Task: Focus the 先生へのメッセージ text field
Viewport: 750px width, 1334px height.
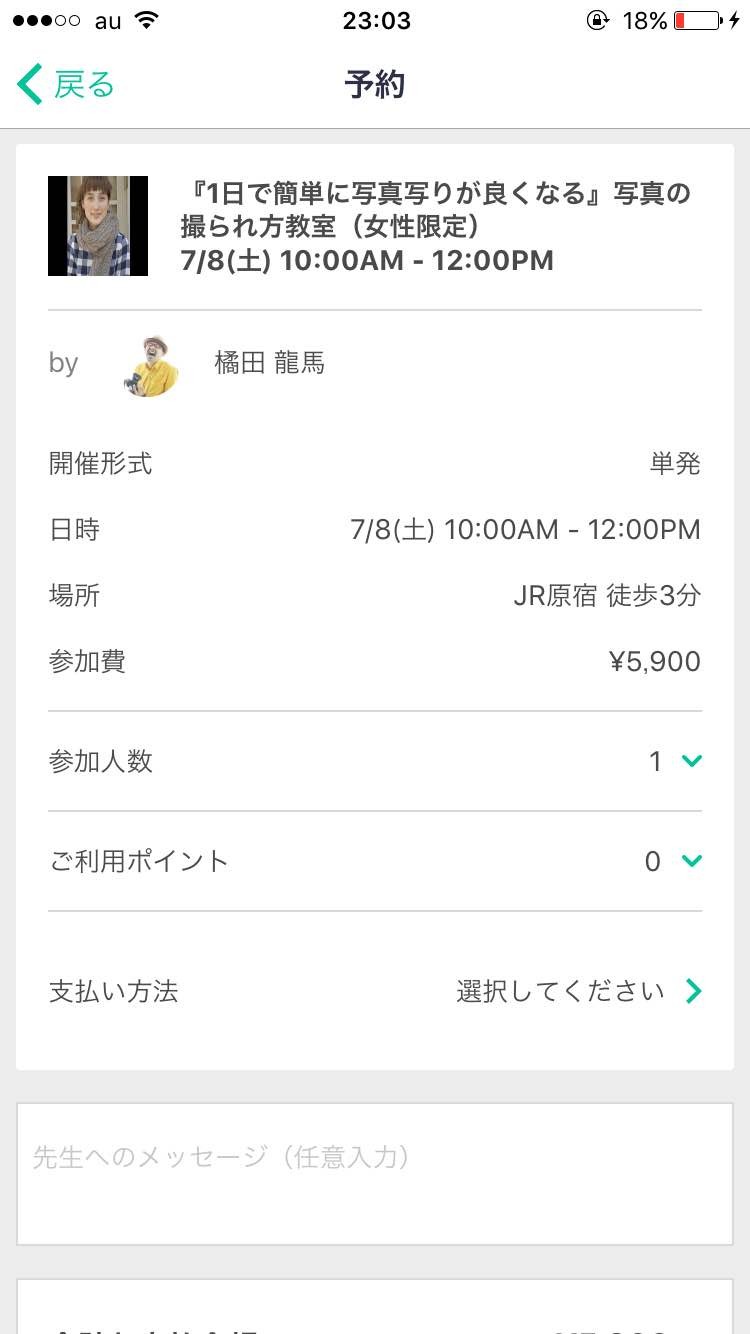Action: [374, 1173]
